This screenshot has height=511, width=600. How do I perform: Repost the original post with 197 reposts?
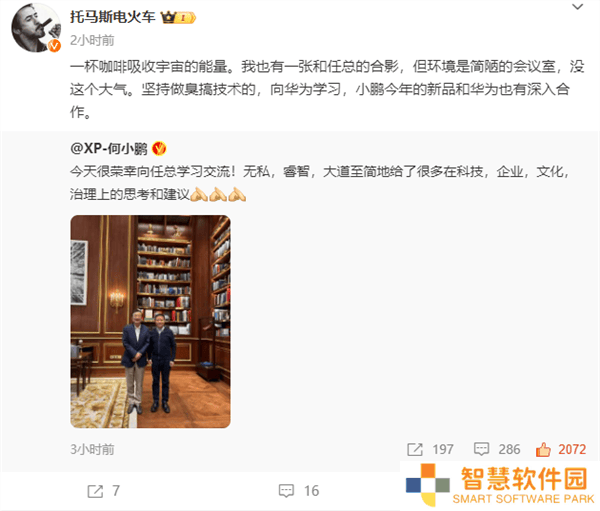tap(430, 450)
